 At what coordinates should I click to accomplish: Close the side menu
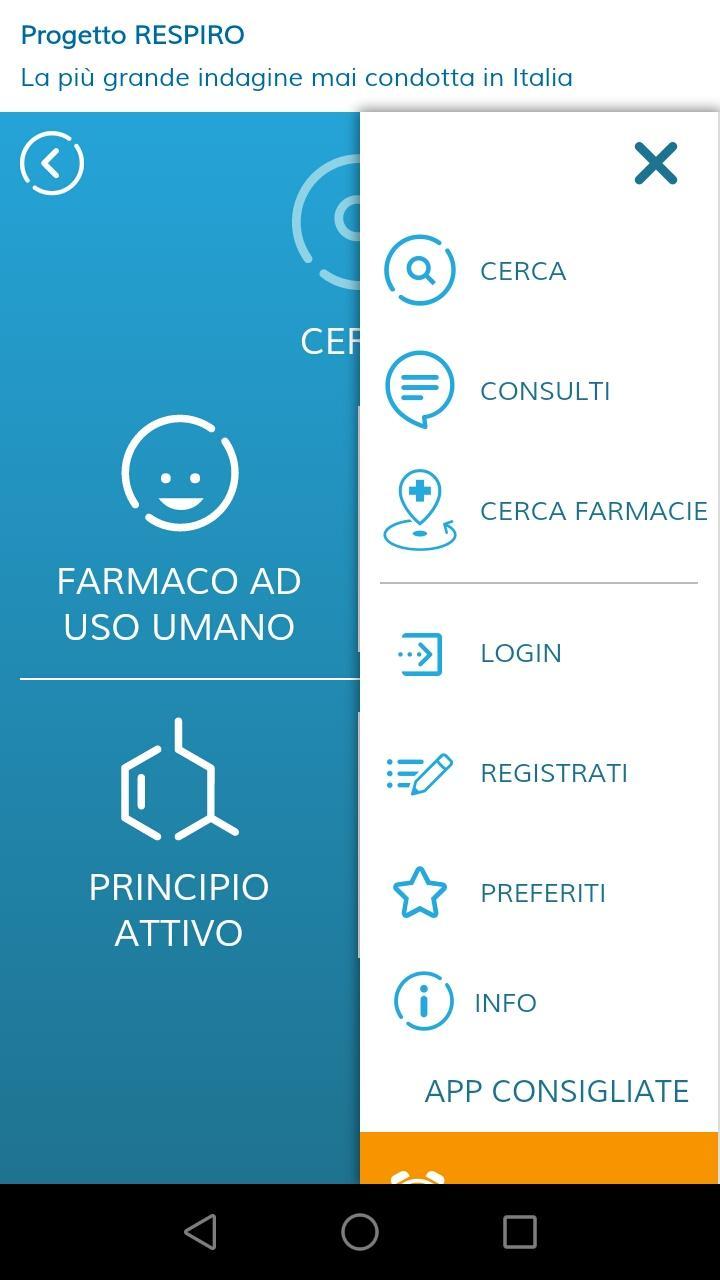point(655,163)
